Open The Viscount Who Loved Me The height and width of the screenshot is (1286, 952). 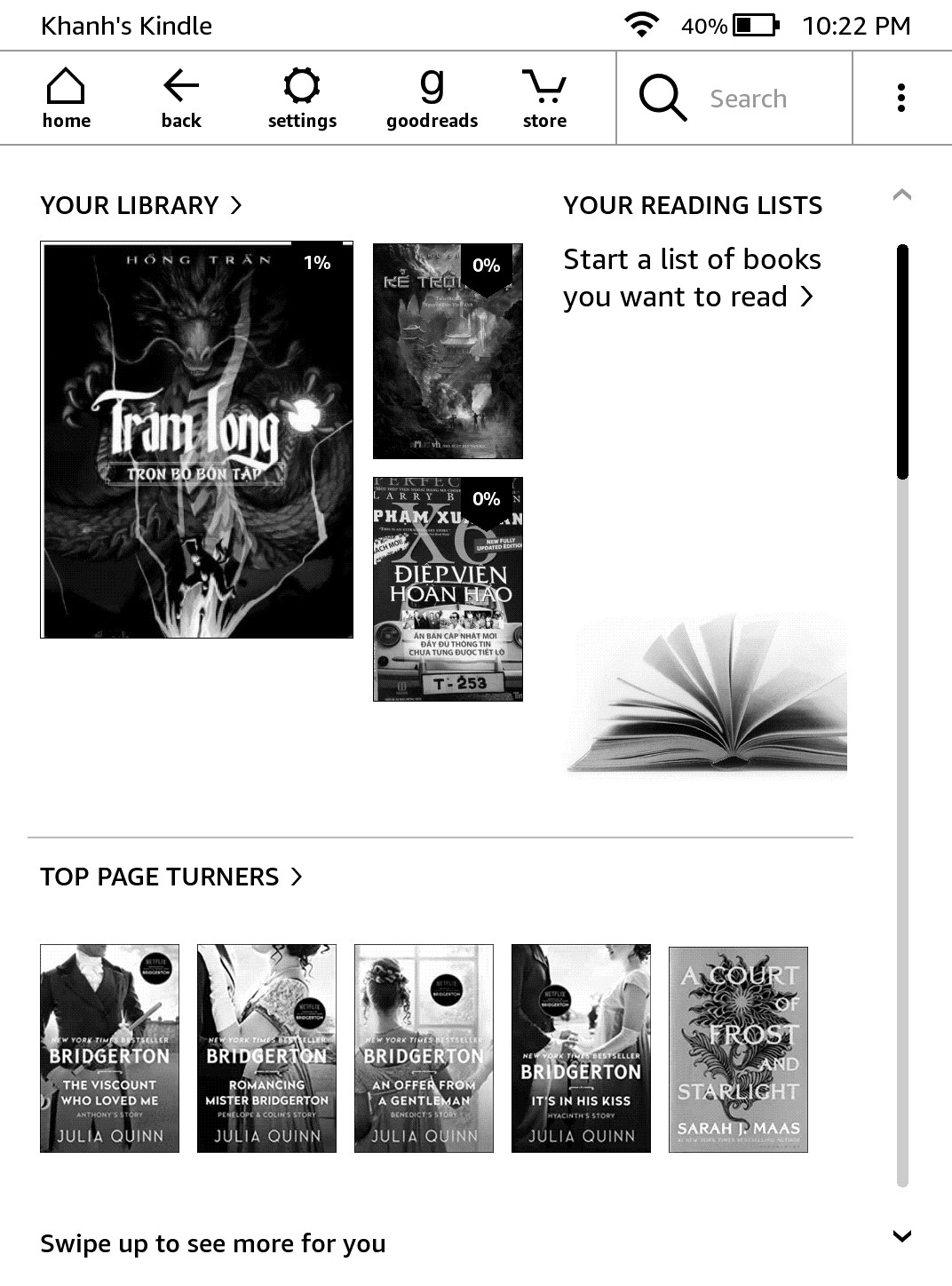point(109,1048)
